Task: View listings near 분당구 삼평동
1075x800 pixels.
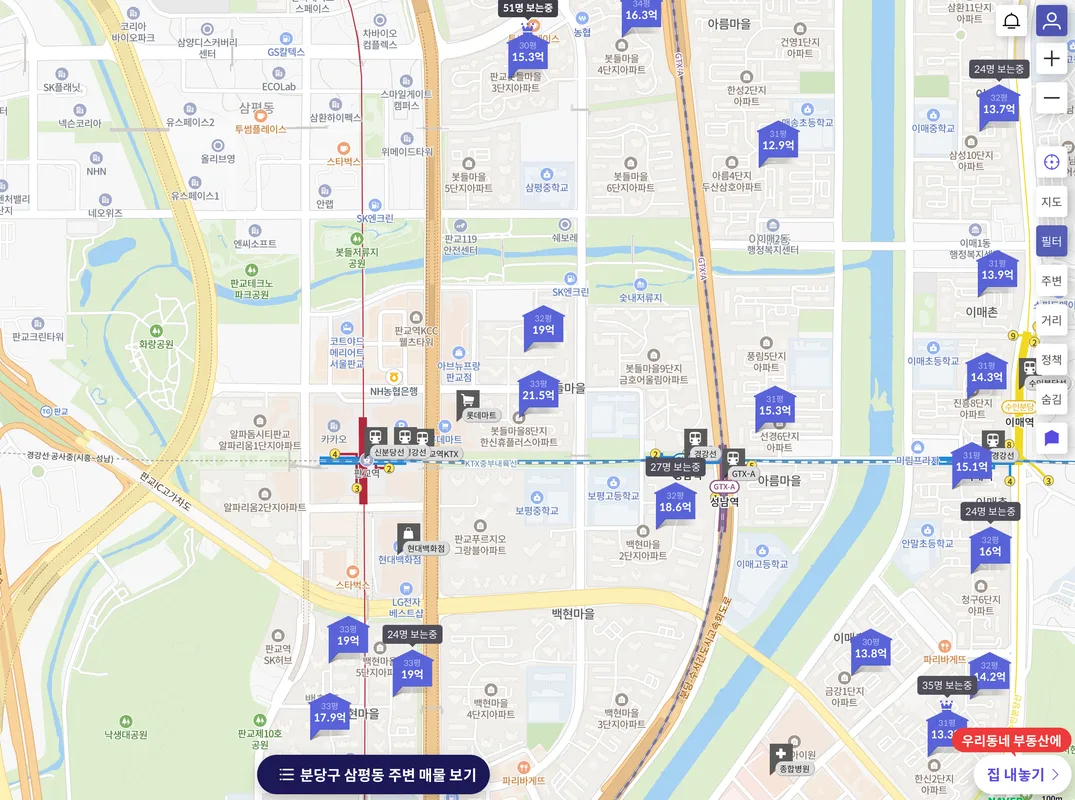Action: (373, 774)
